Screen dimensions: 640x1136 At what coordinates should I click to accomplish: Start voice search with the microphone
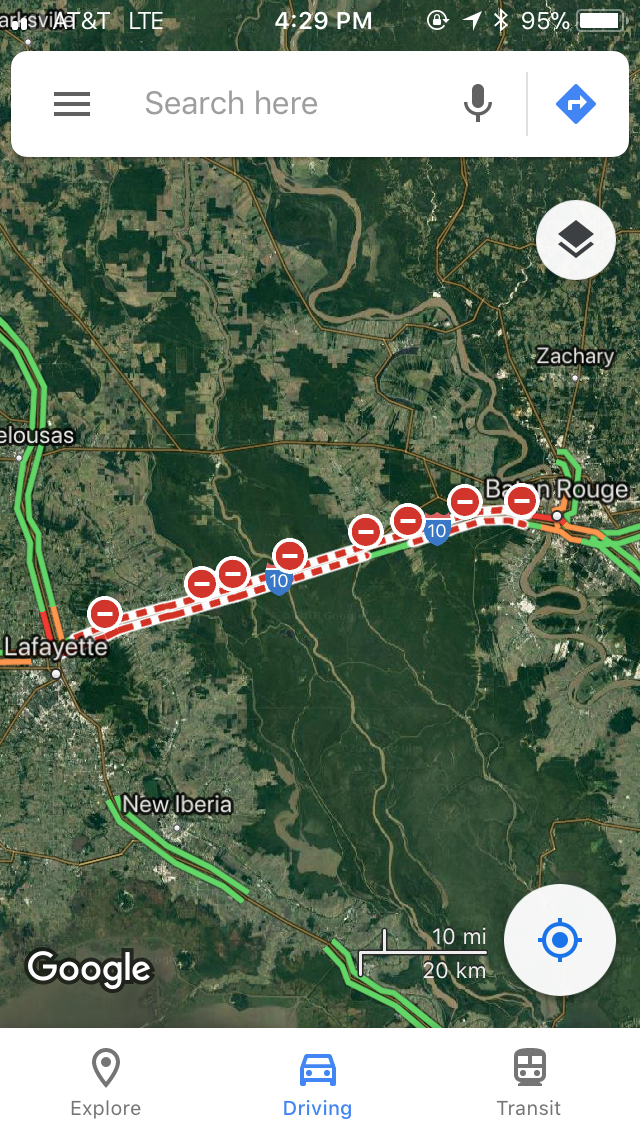[478, 104]
